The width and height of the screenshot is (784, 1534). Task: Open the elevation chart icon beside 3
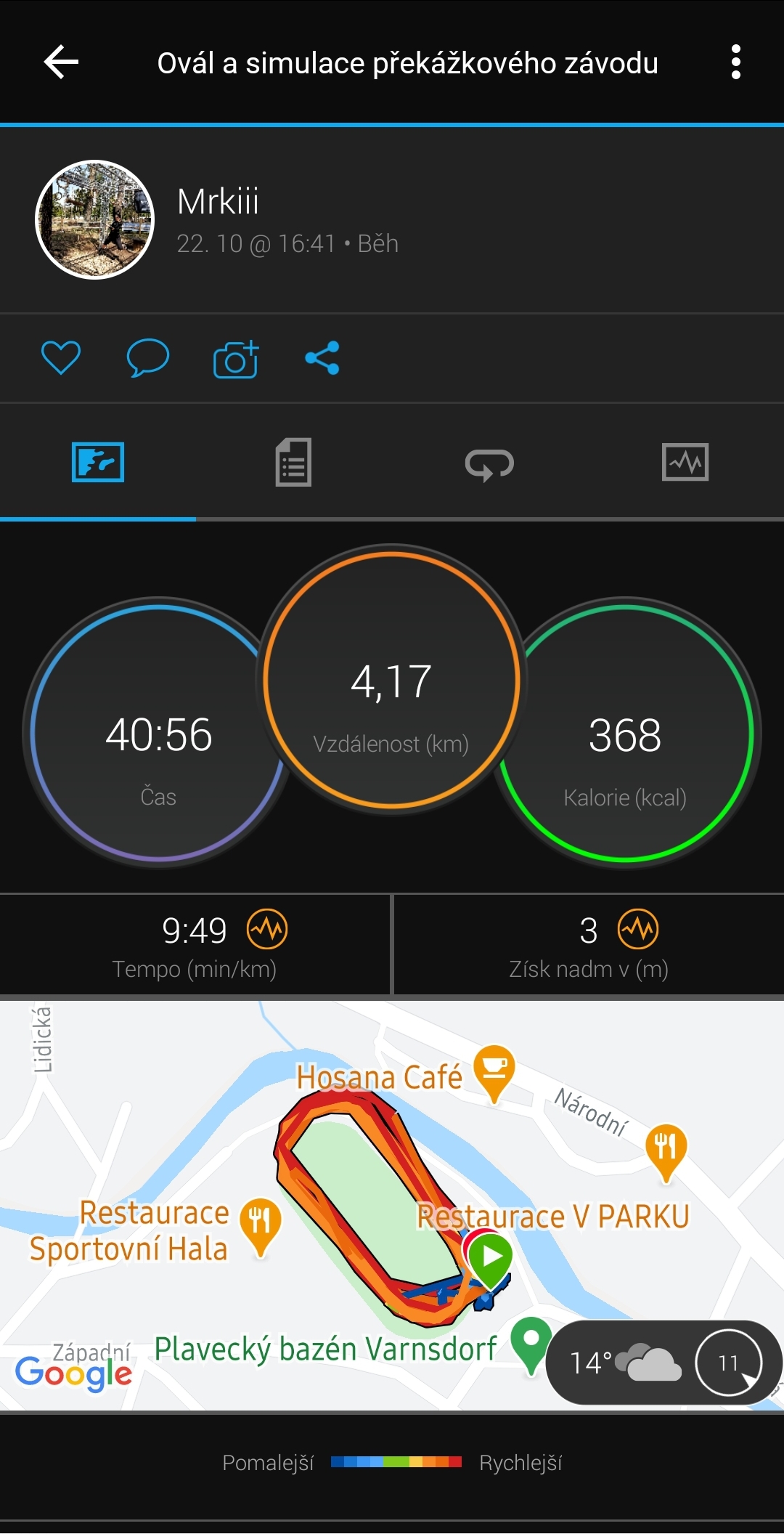coord(638,929)
